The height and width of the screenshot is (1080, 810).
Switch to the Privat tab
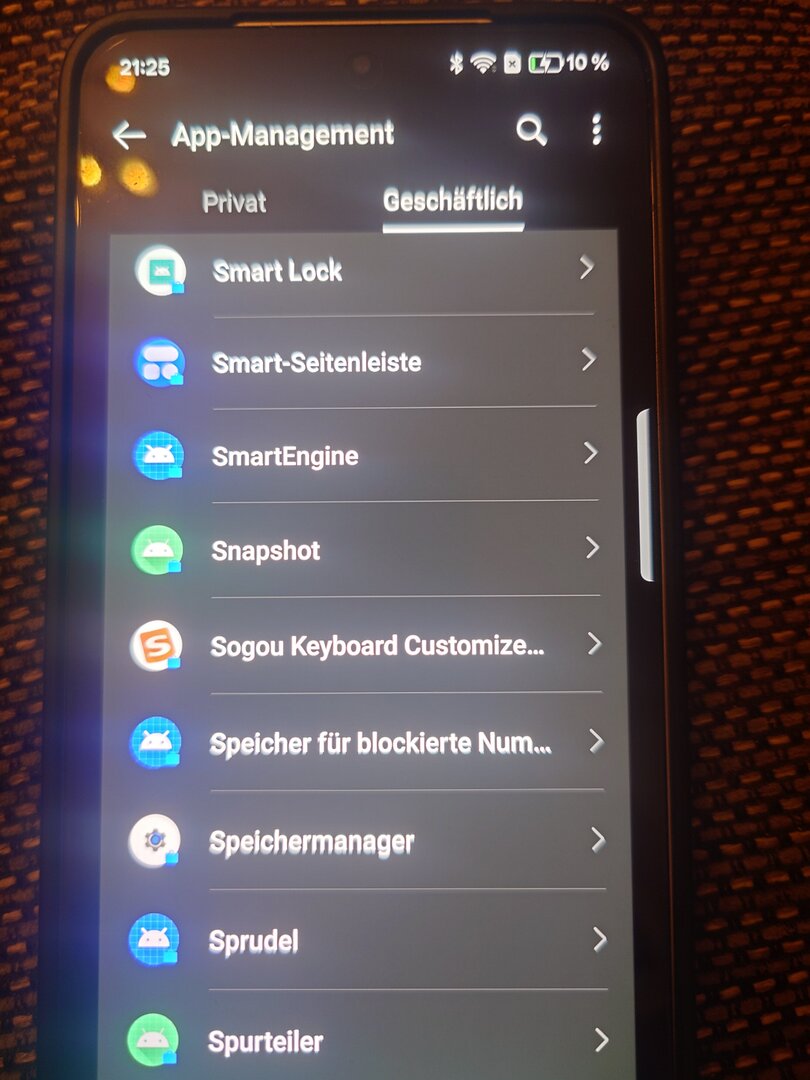[234, 202]
